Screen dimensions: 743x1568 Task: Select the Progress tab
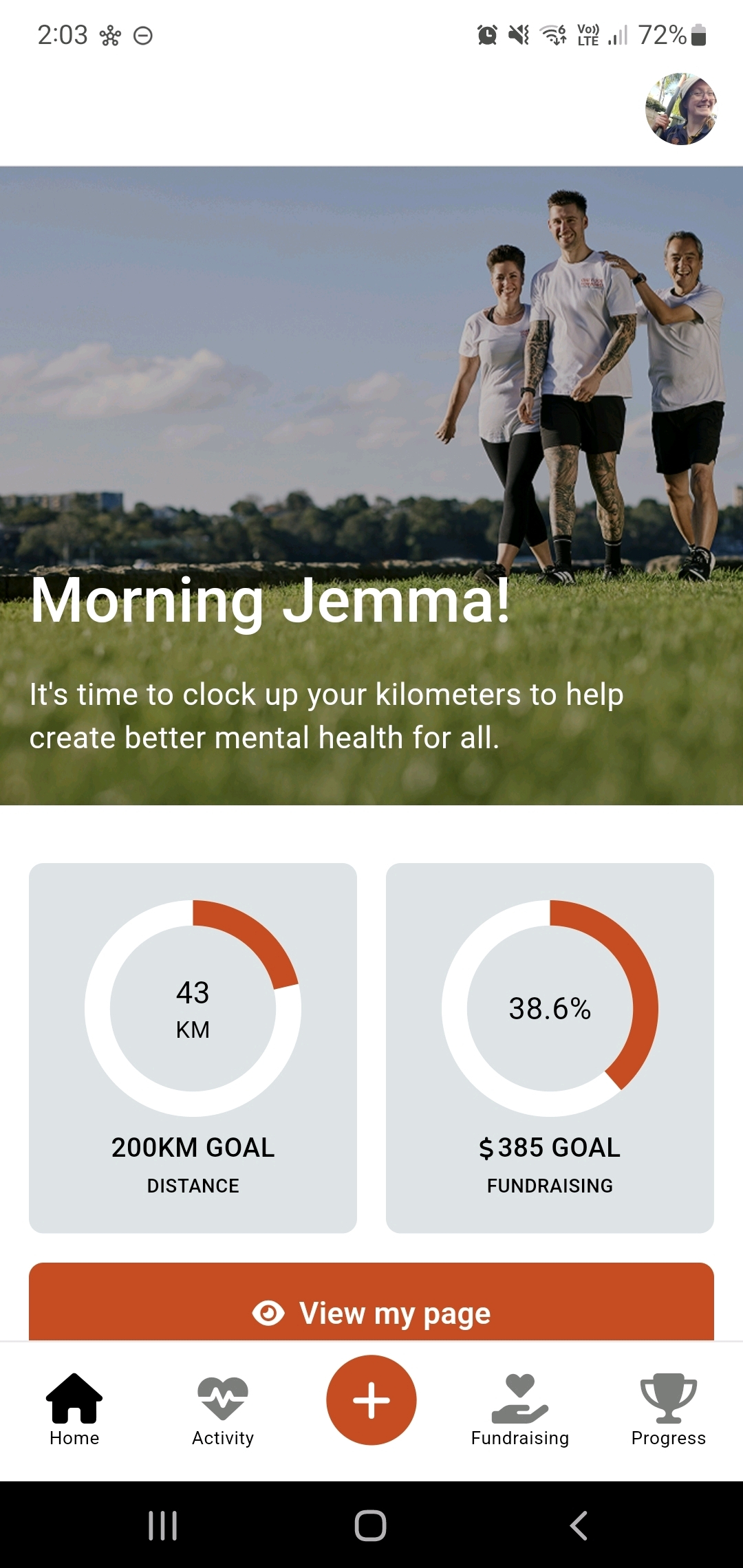coord(669,1410)
